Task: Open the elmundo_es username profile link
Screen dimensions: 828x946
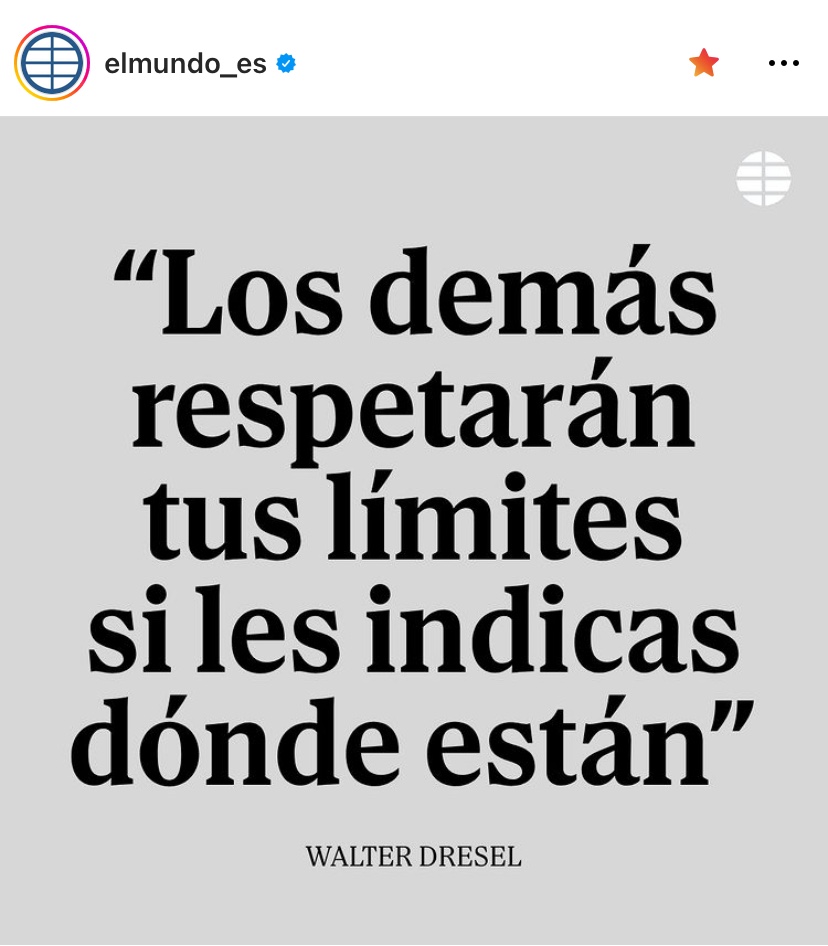Action: (x=185, y=64)
